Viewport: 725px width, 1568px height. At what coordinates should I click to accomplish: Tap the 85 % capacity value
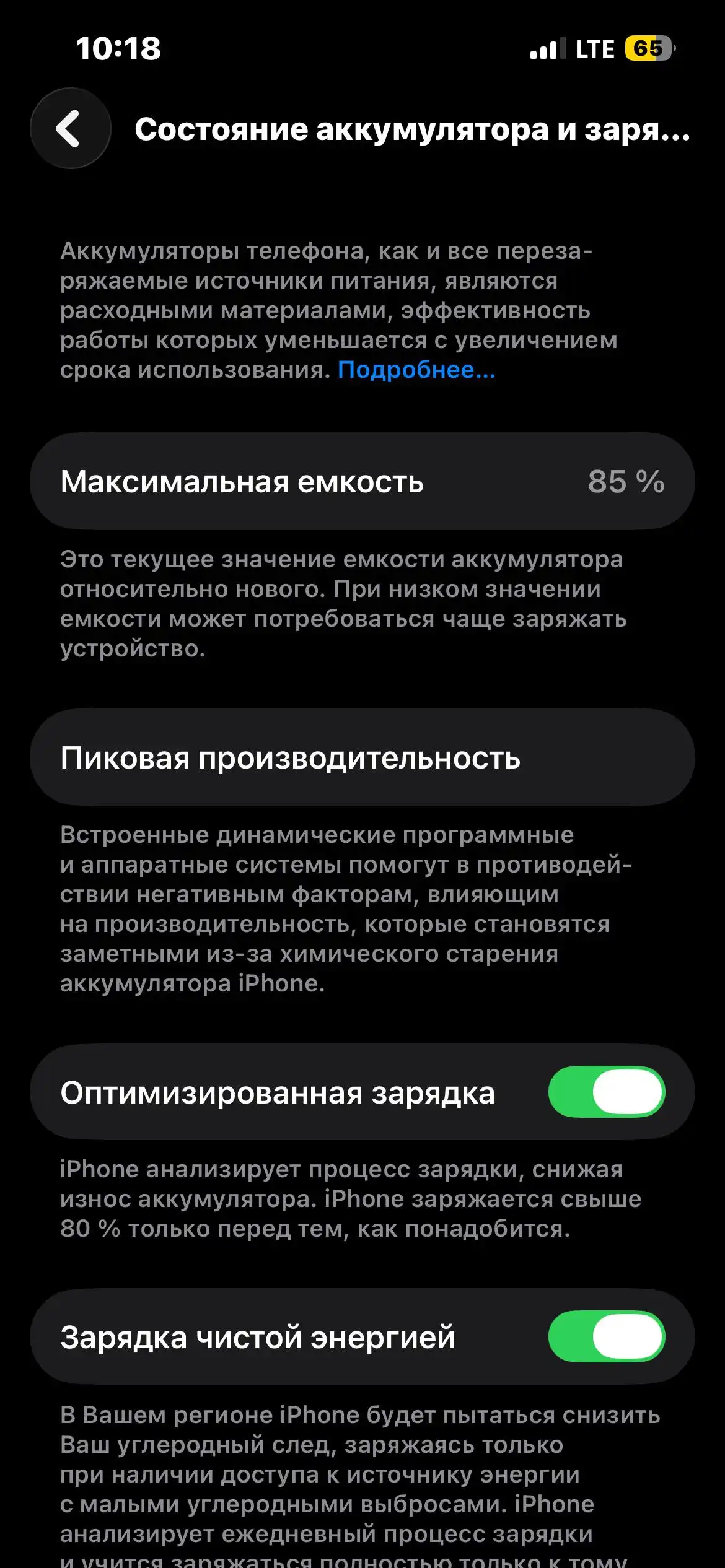click(x=625, y=484)
